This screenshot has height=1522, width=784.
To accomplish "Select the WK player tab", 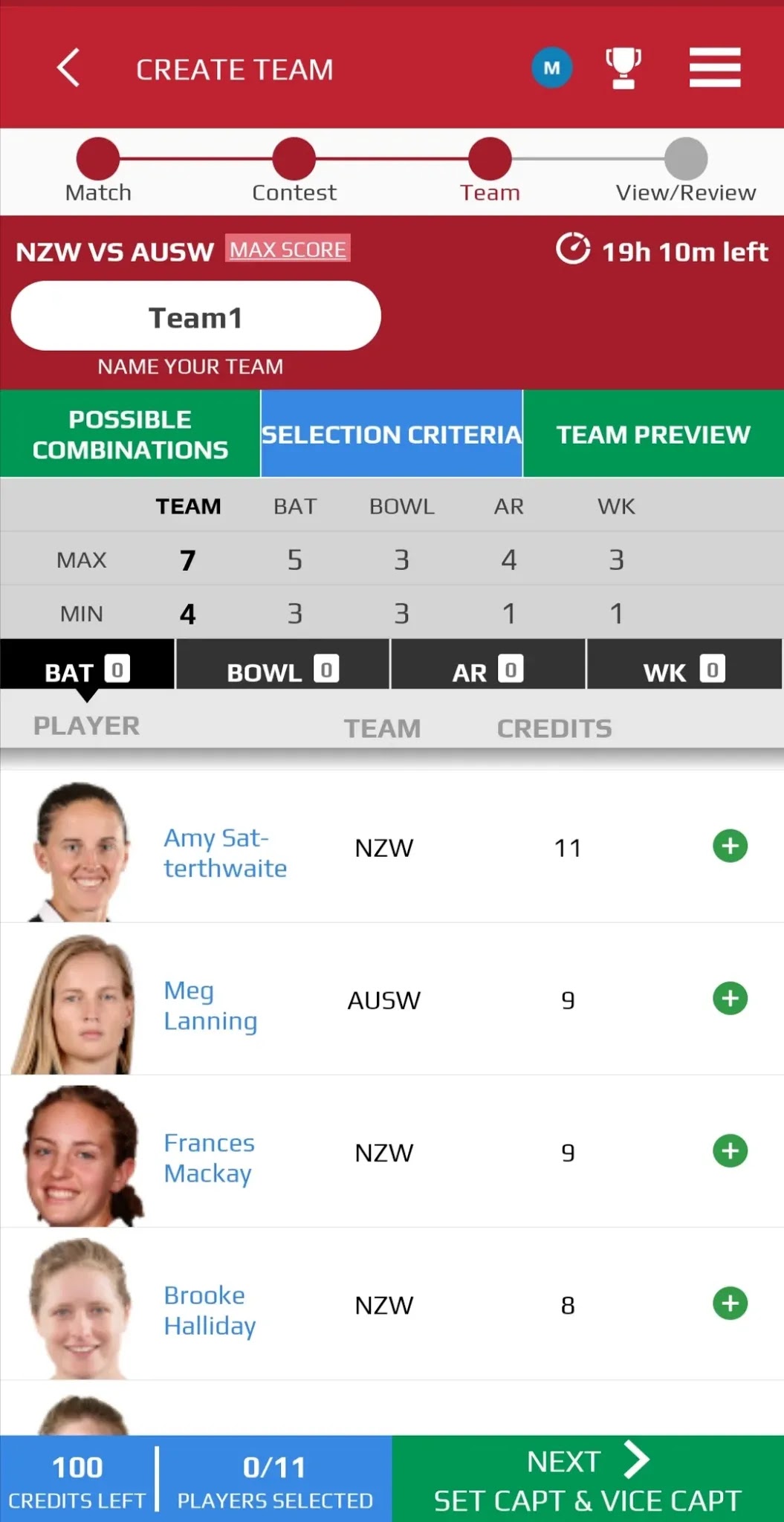I will click(x=684, y=671).
